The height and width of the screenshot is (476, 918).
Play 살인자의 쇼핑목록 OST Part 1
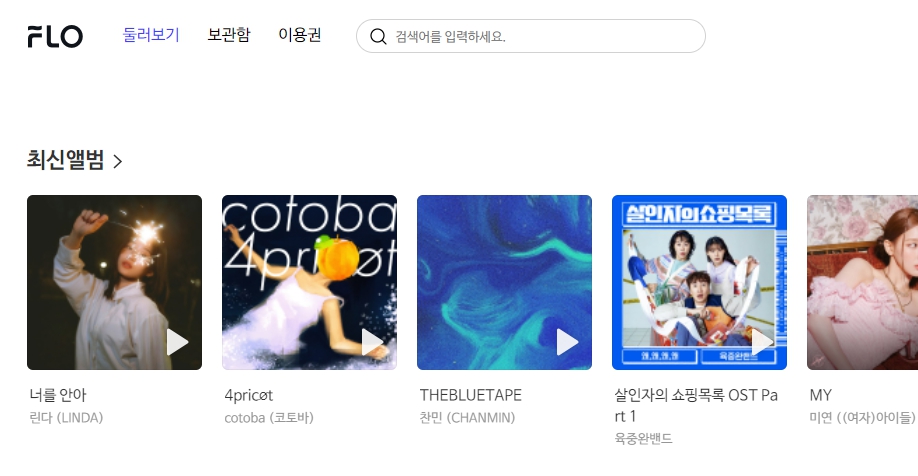click(x=762, y=342)
